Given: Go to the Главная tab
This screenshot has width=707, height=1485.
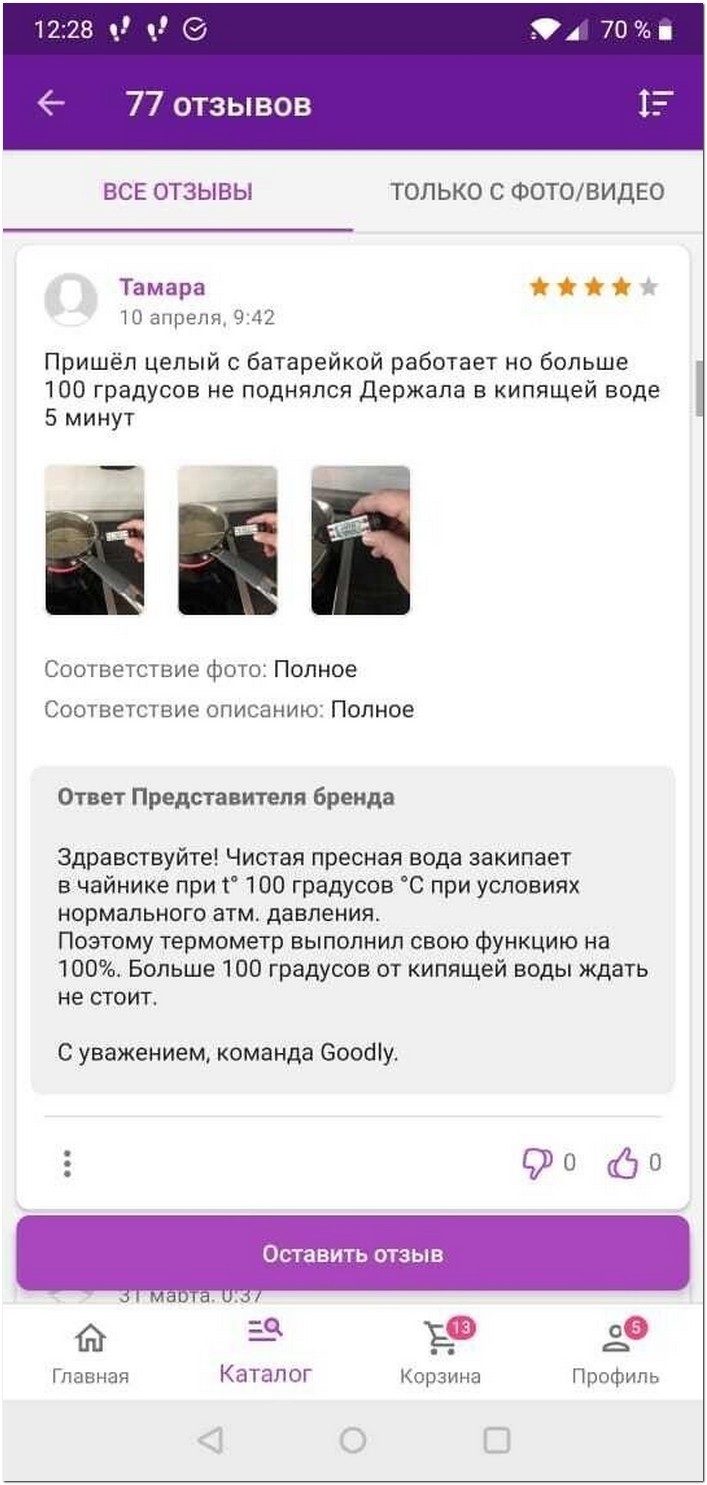Looking at the screenshot, I should (90, 1354).
